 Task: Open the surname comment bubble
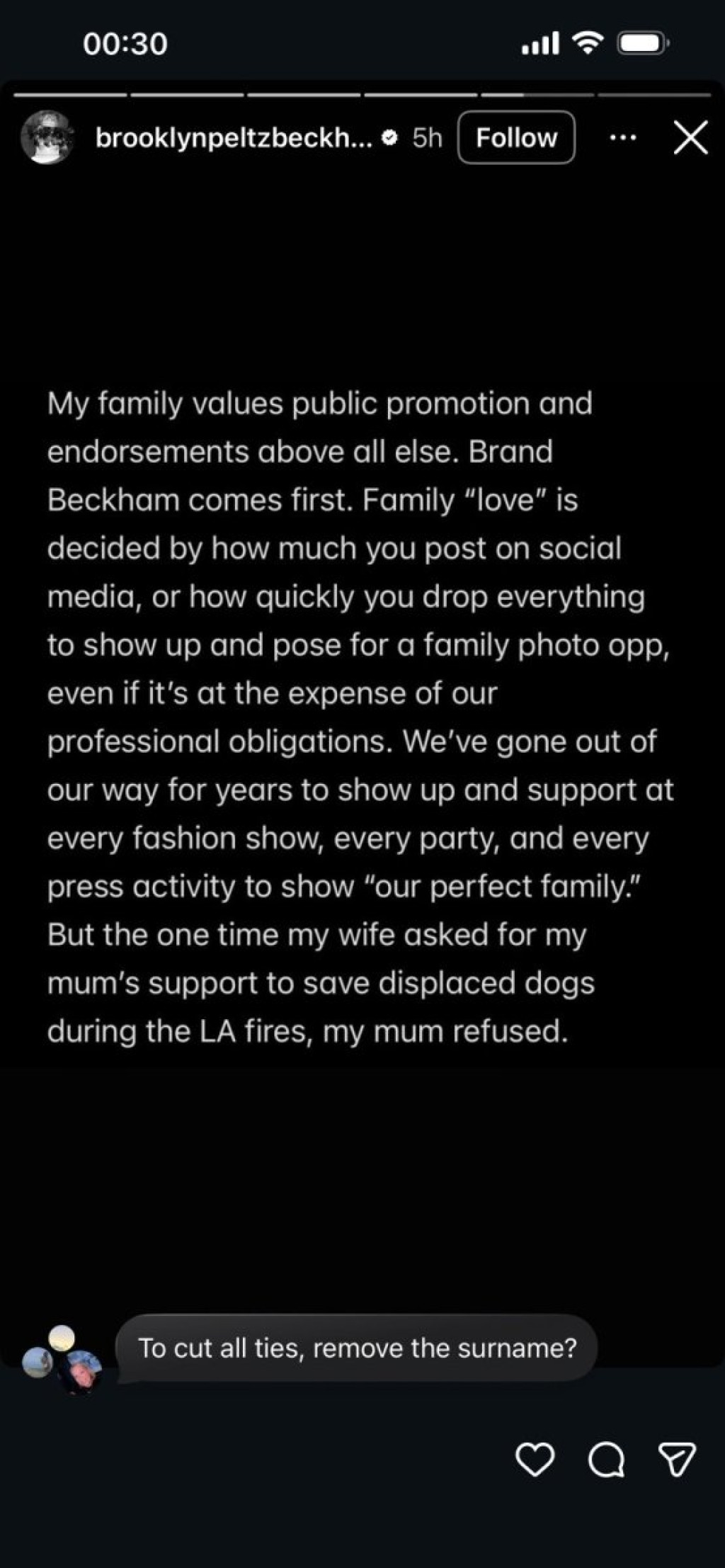pos(357,1348)
